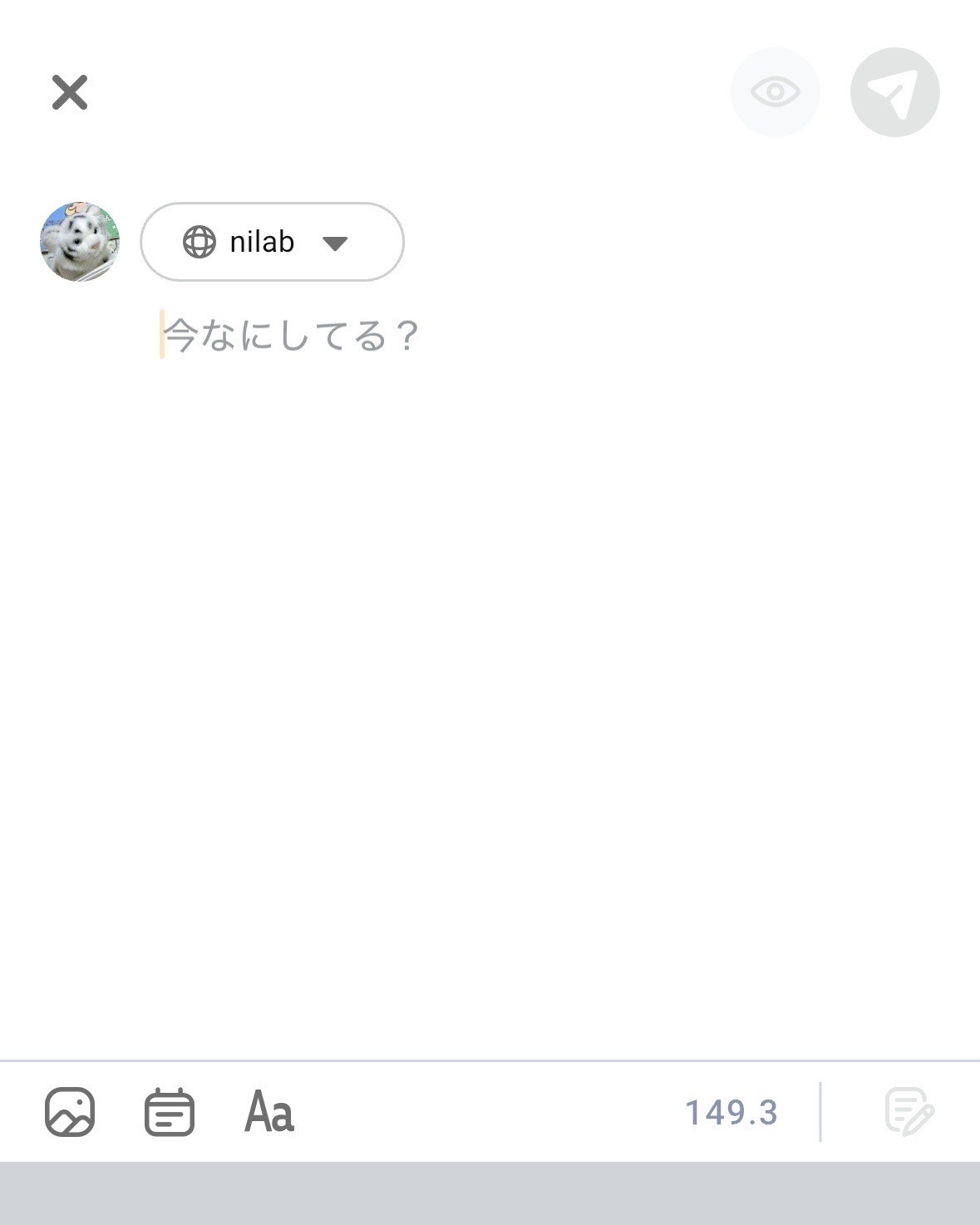Tap the nilab profile avatar

[80, 242]
